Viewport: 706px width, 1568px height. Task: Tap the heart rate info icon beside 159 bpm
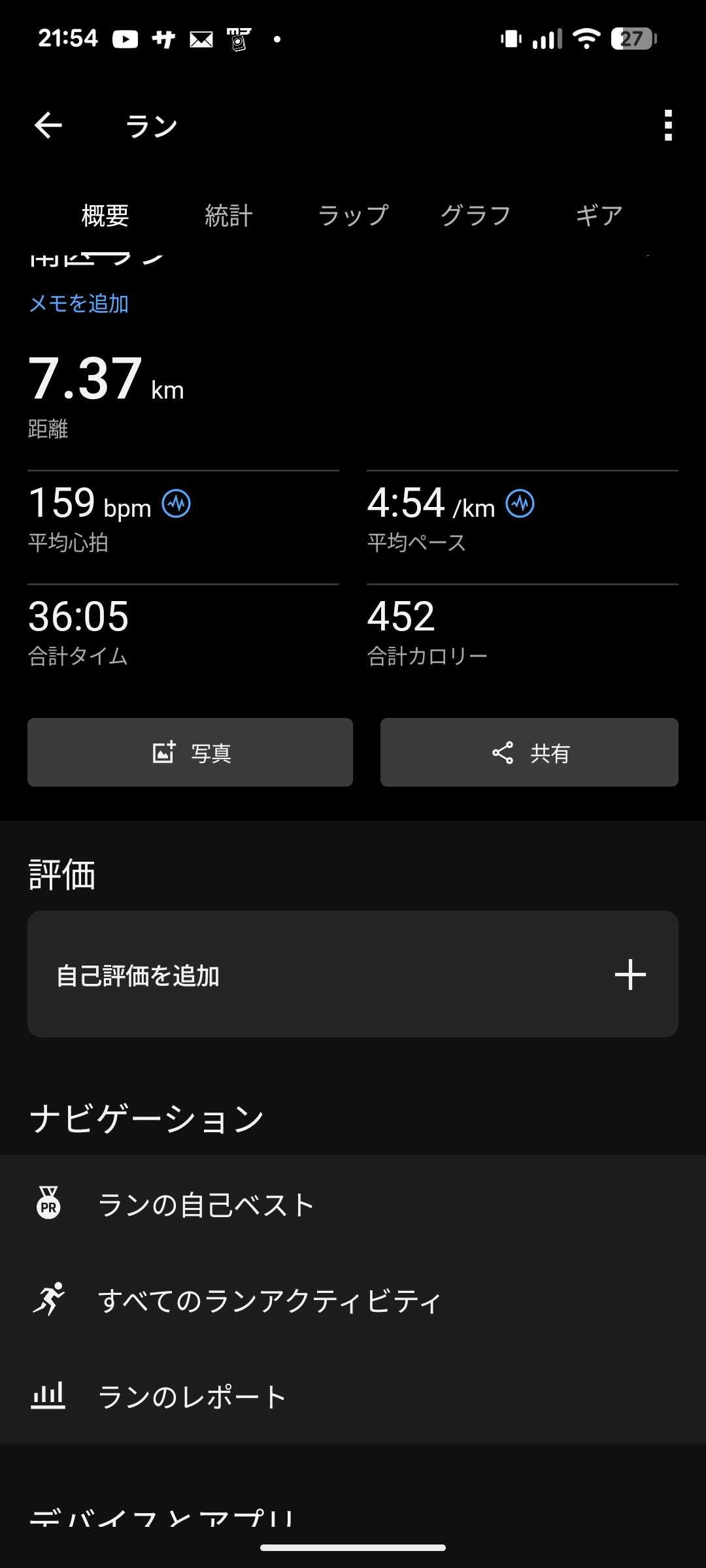pos(176,504)
